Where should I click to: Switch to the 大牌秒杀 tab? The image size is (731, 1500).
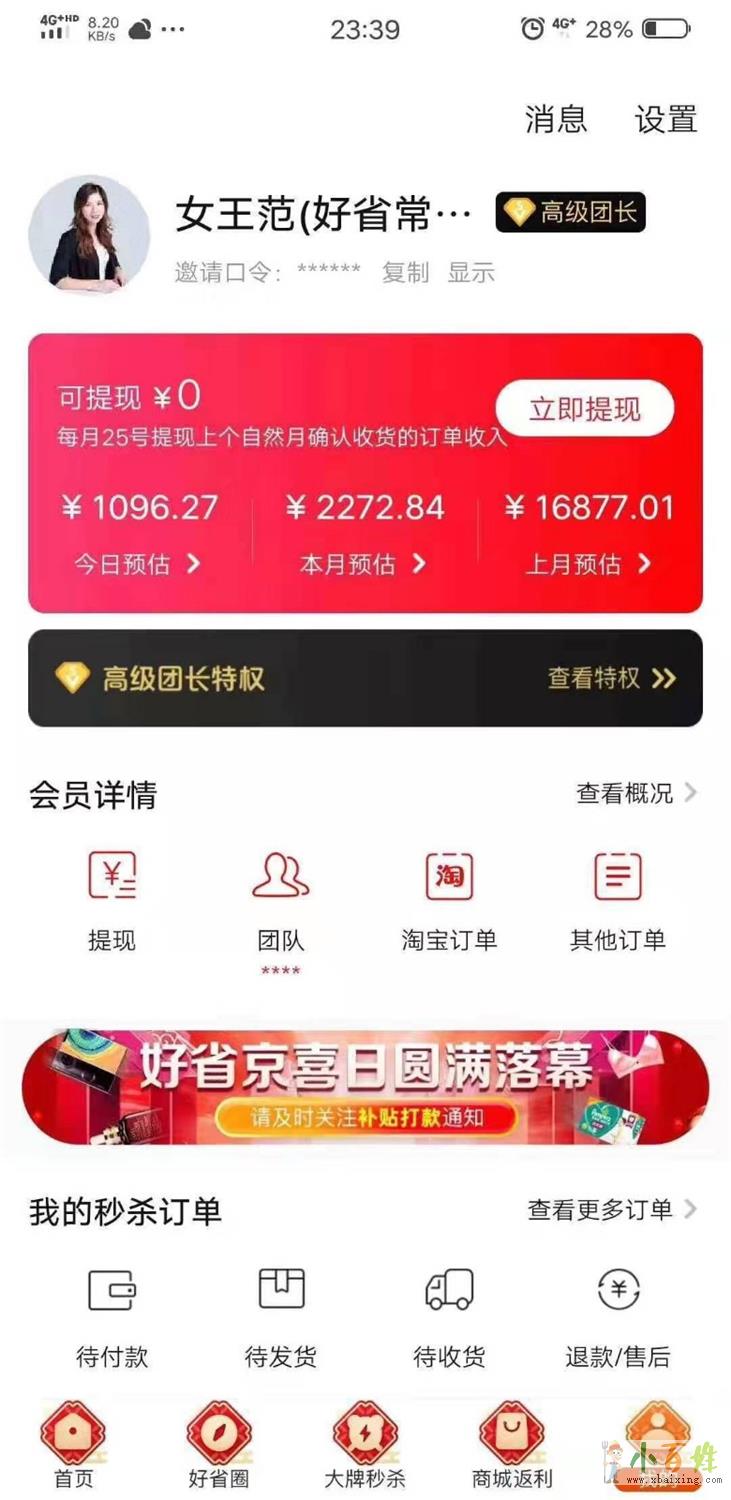click(365, 1445)
